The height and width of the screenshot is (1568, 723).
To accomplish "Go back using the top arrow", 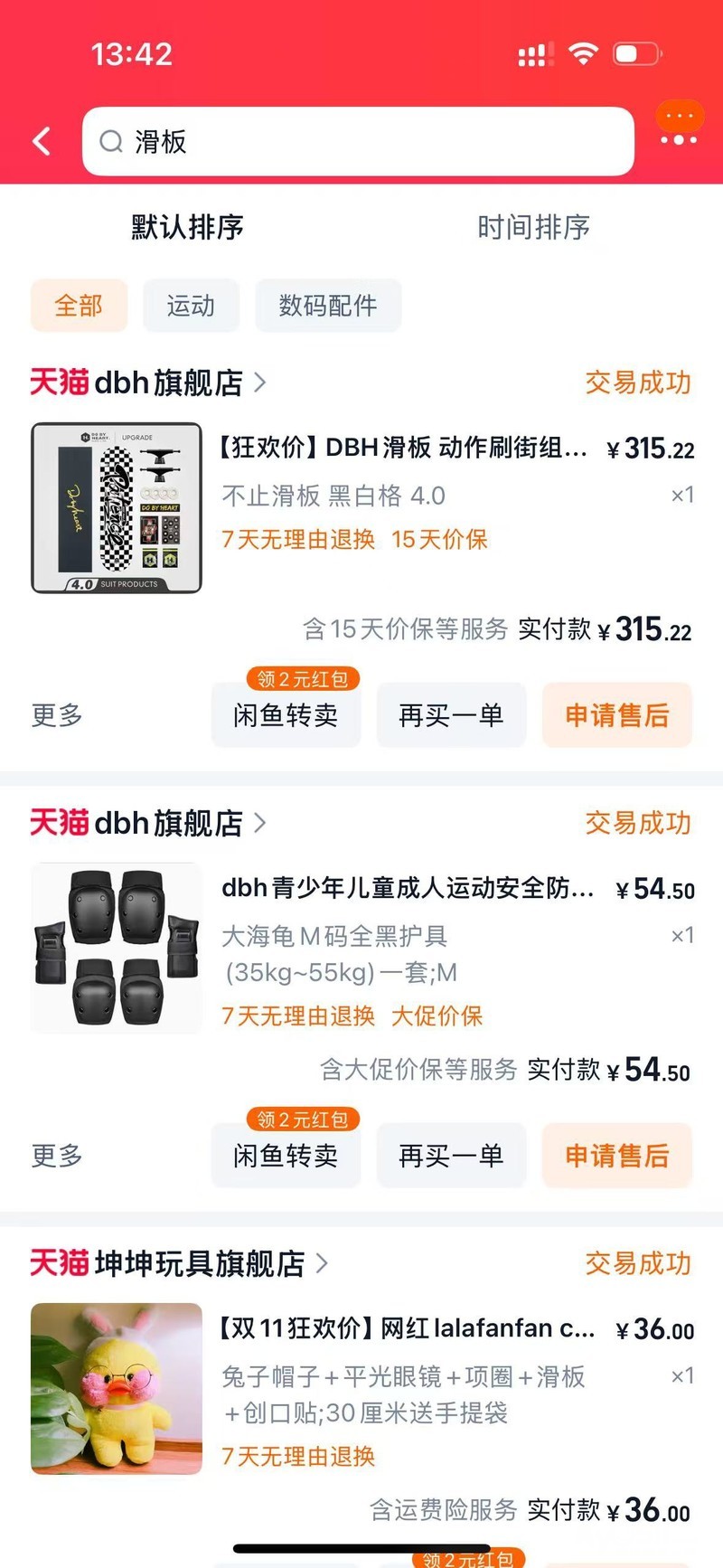I will pyautogui.click(x=42, y=141).
